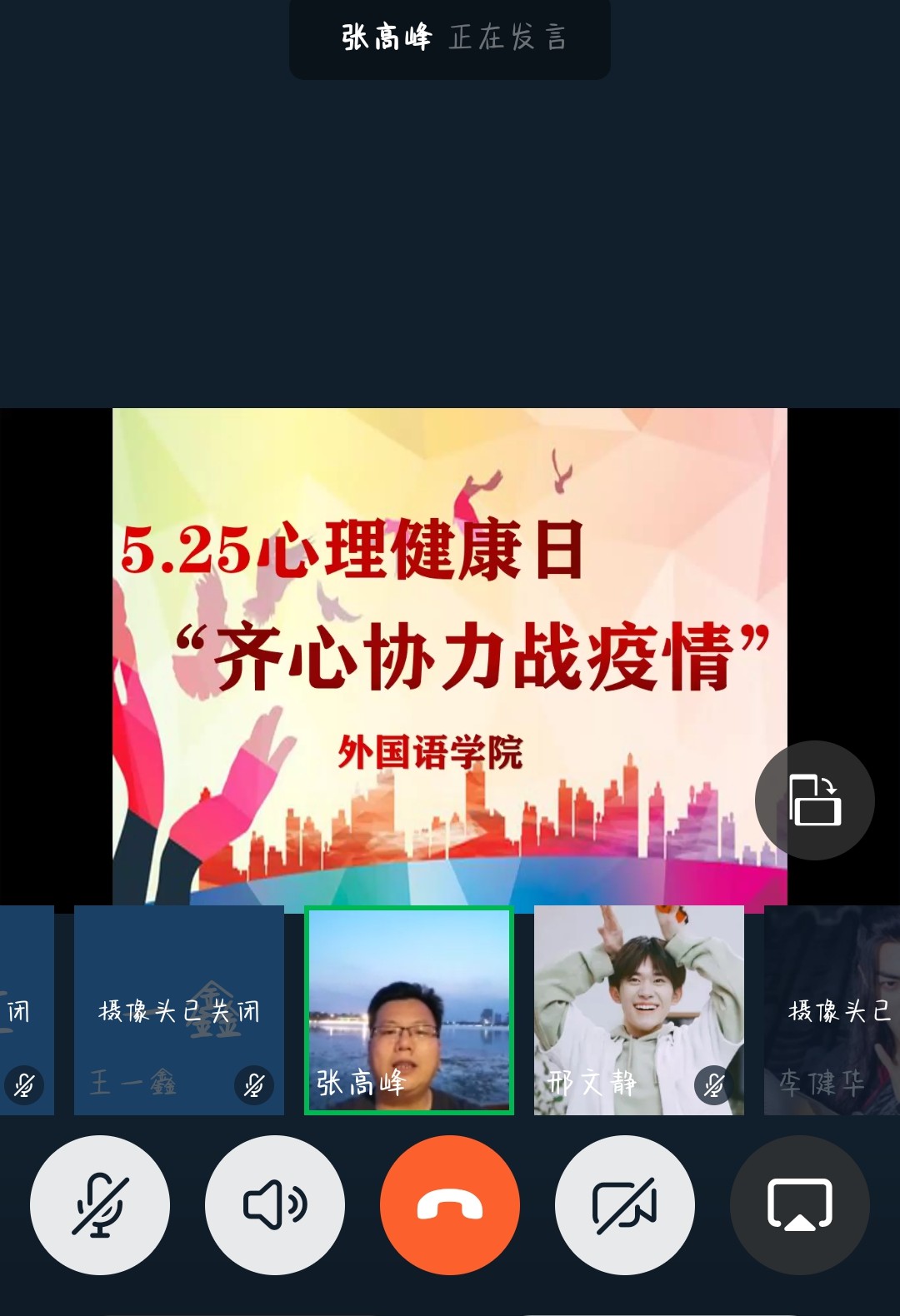
Task: Turn the camera on
Action: click(625, 1204)
